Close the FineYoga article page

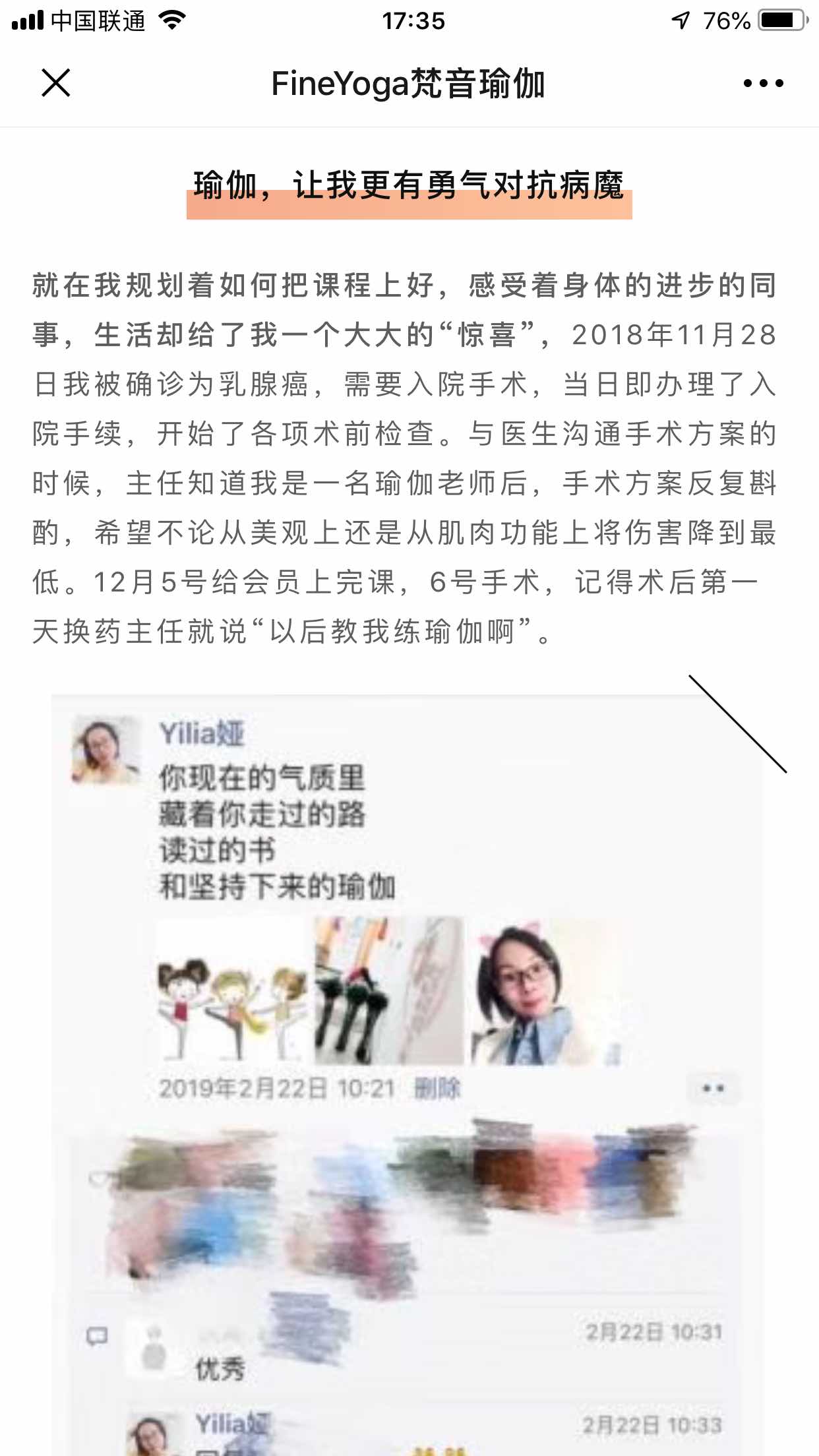click(56, 83)
